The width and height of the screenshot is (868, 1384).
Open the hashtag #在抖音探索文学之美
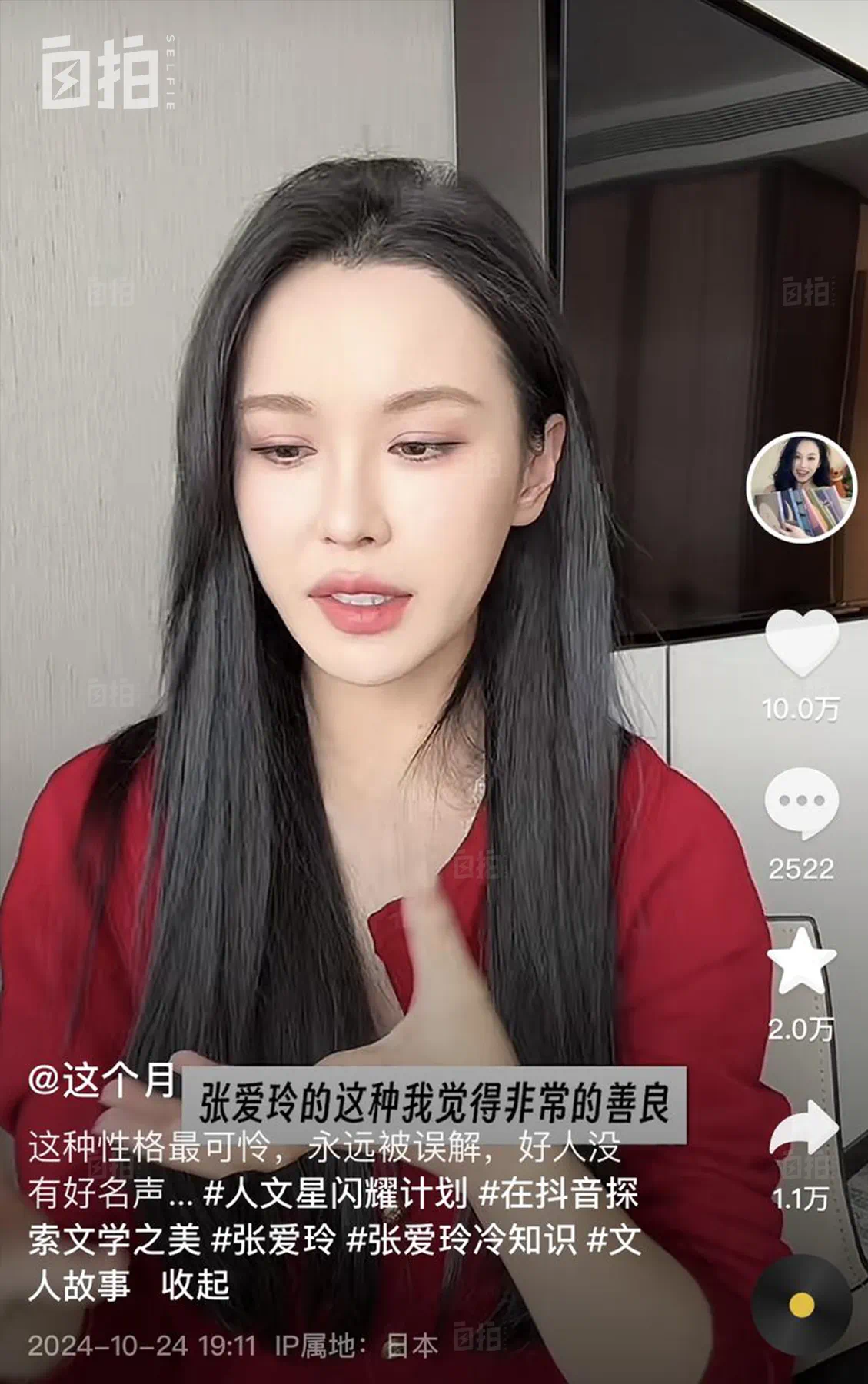pyautogui.click(x=557, y=1193)
